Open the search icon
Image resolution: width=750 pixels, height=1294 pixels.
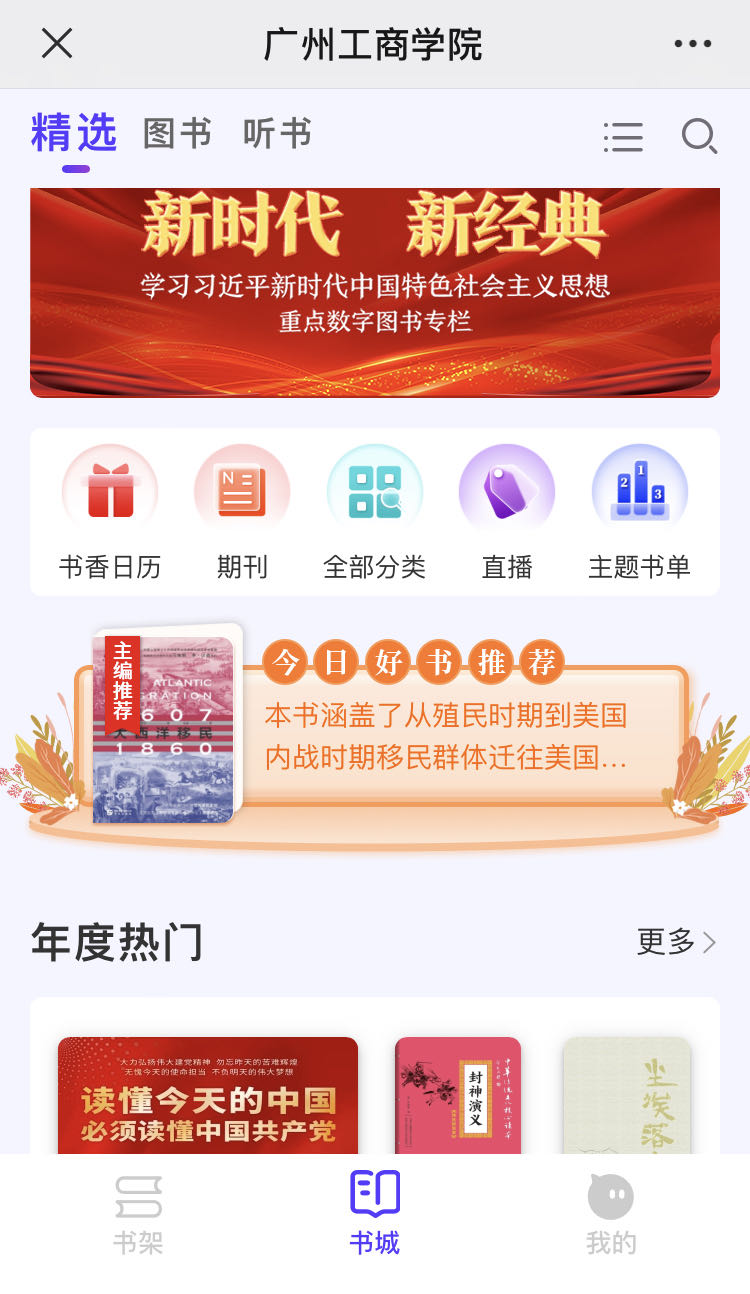[x=699, y=136]
